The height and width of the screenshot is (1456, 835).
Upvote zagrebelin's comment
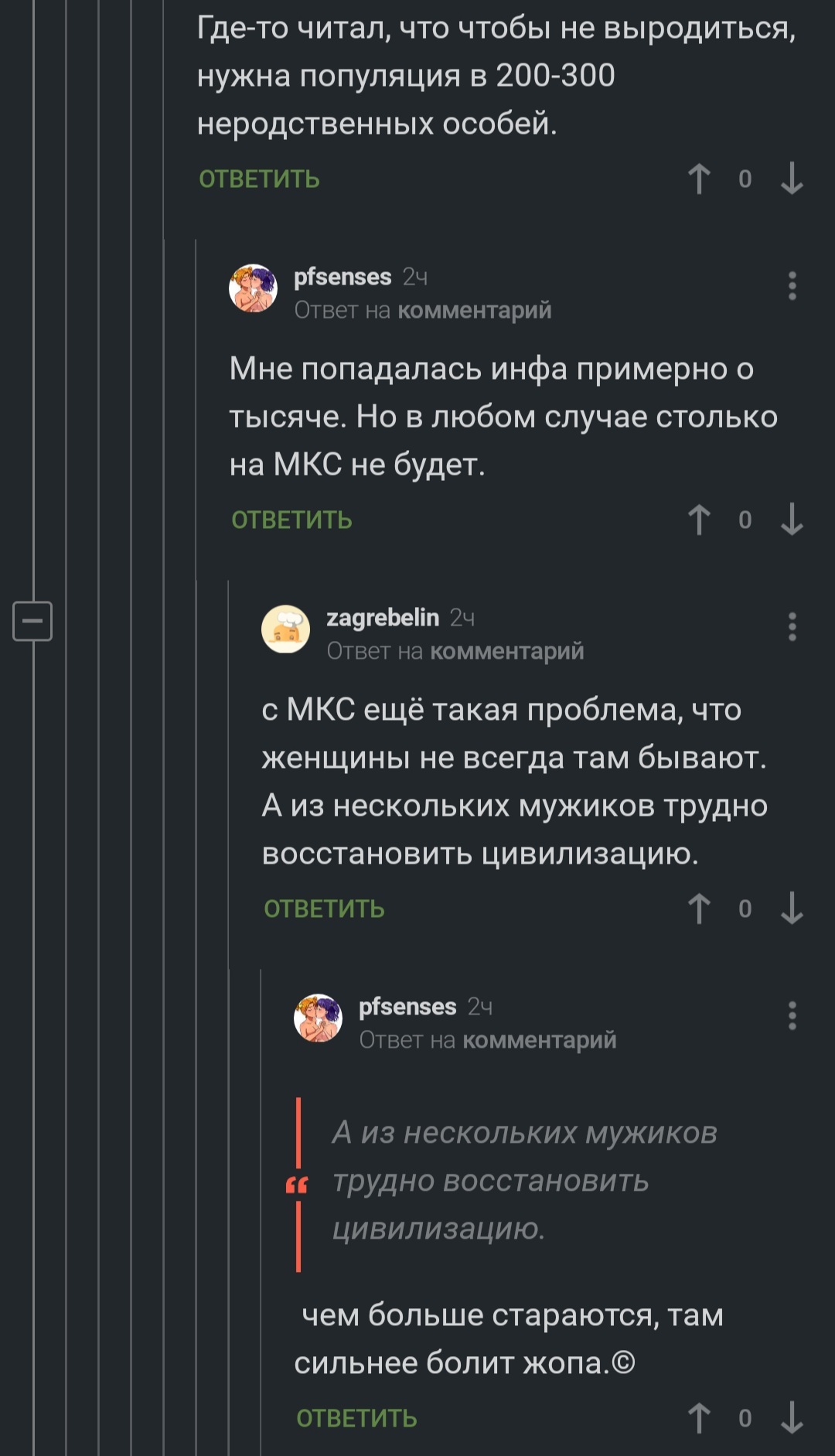click(x=699, y=909)
